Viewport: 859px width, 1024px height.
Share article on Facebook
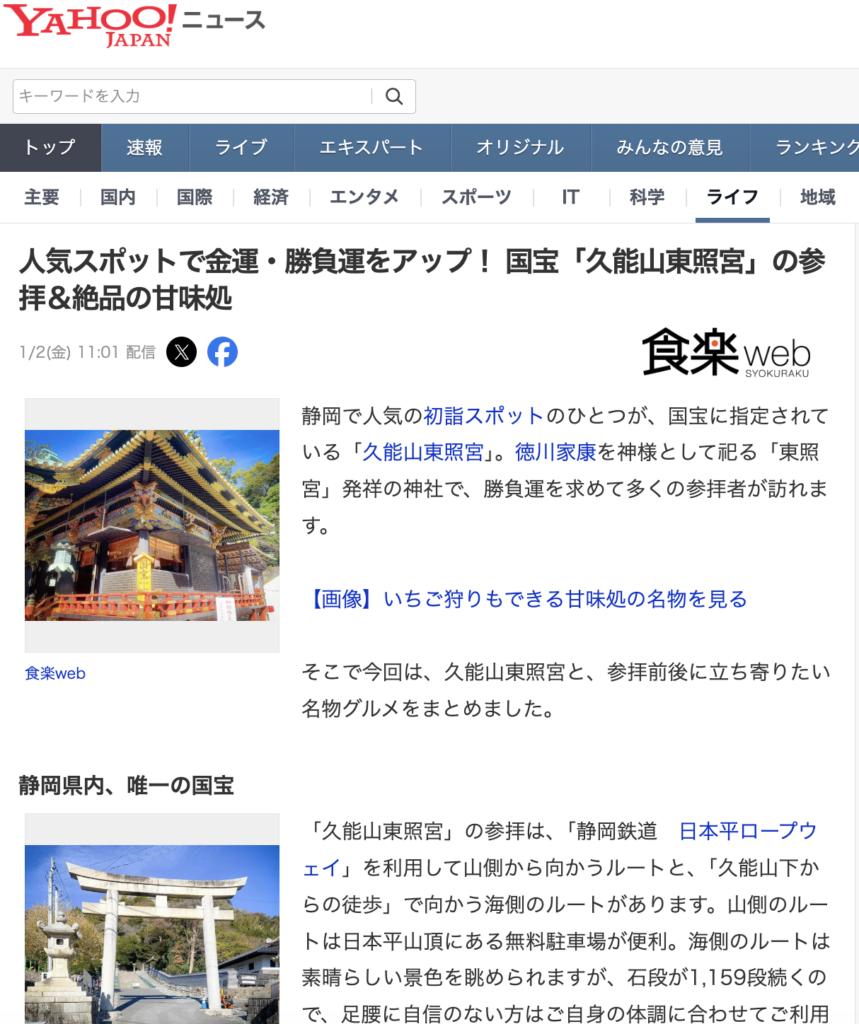222,352
